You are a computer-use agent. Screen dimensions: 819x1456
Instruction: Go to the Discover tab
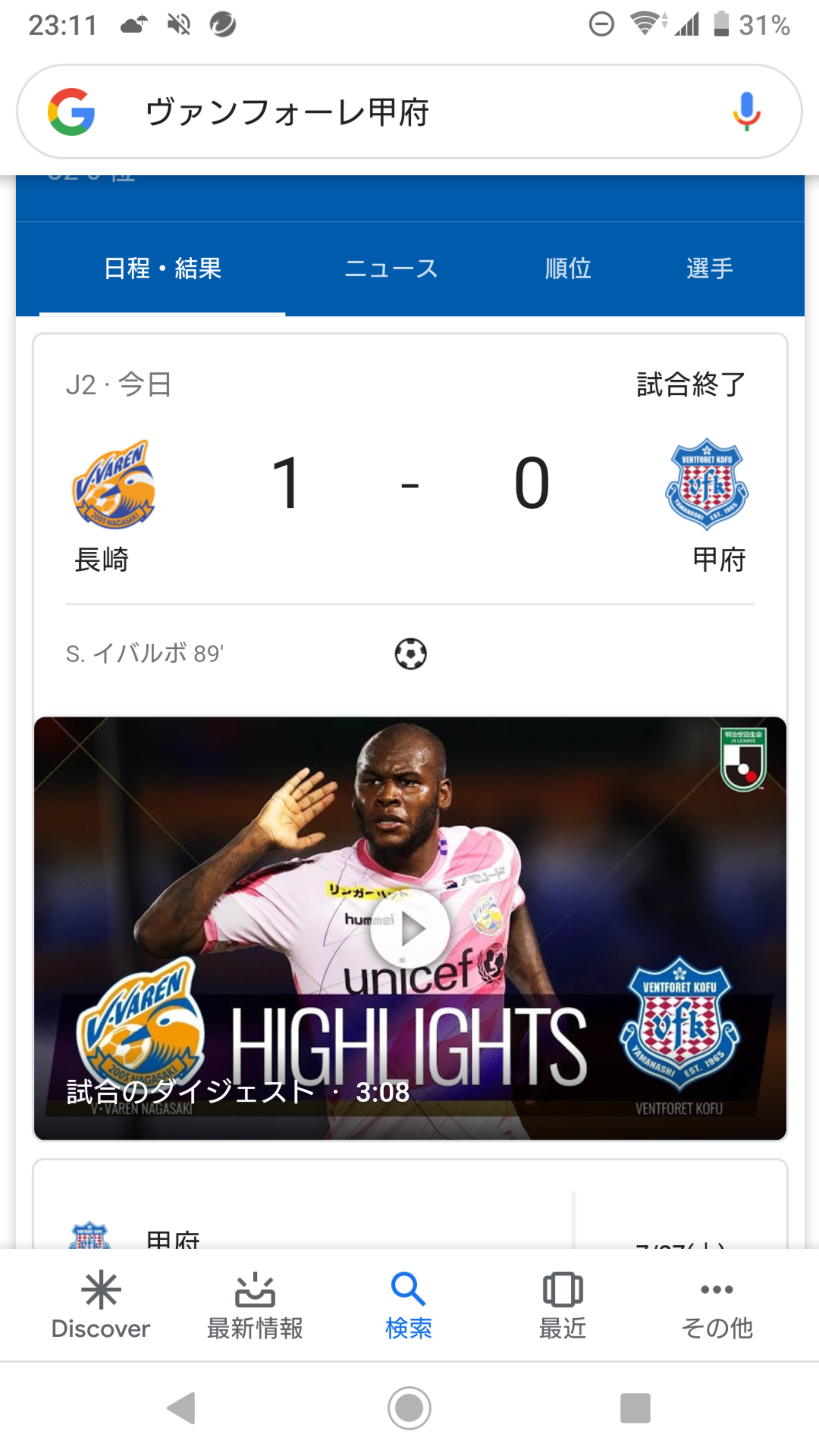point(100,1305)
